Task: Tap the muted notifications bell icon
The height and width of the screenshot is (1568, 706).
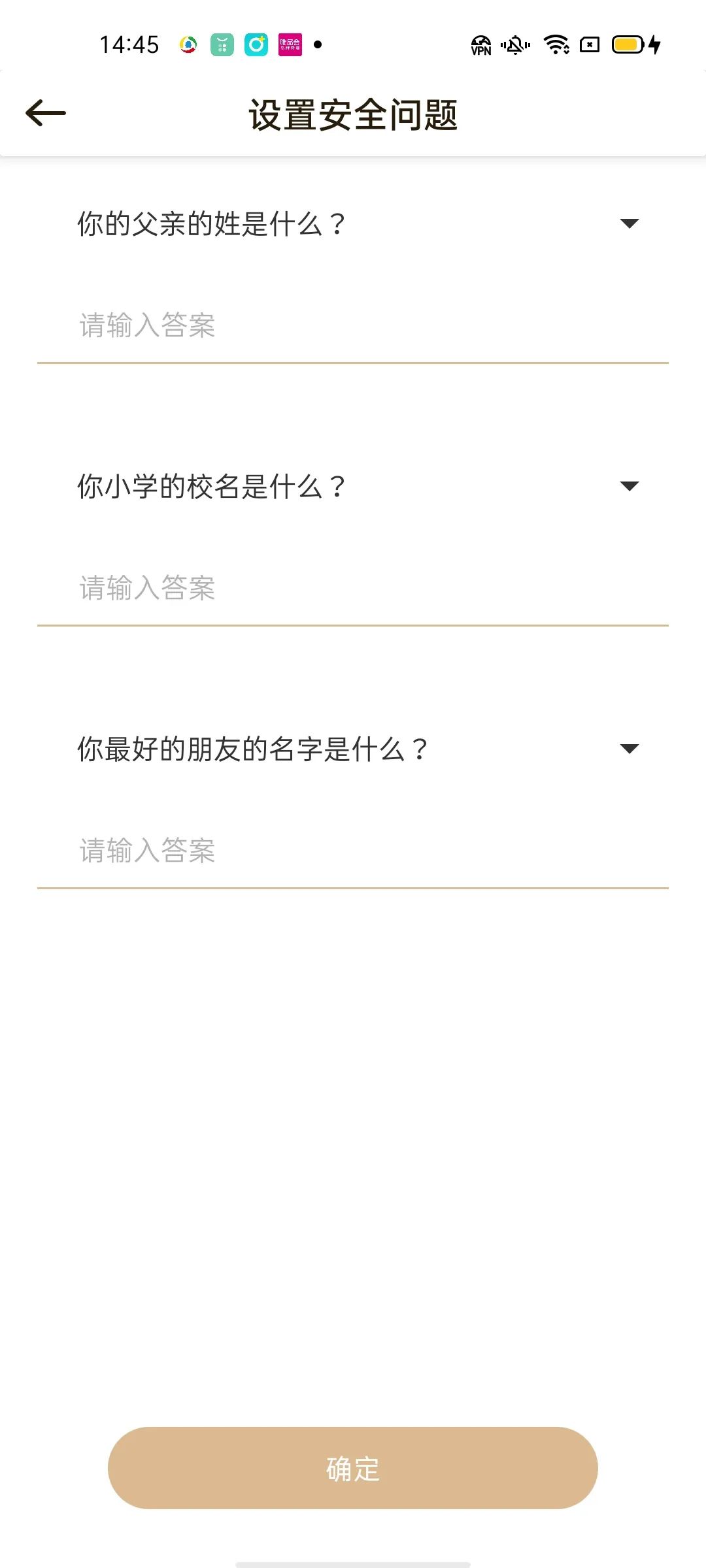Action: click(514, 44)
